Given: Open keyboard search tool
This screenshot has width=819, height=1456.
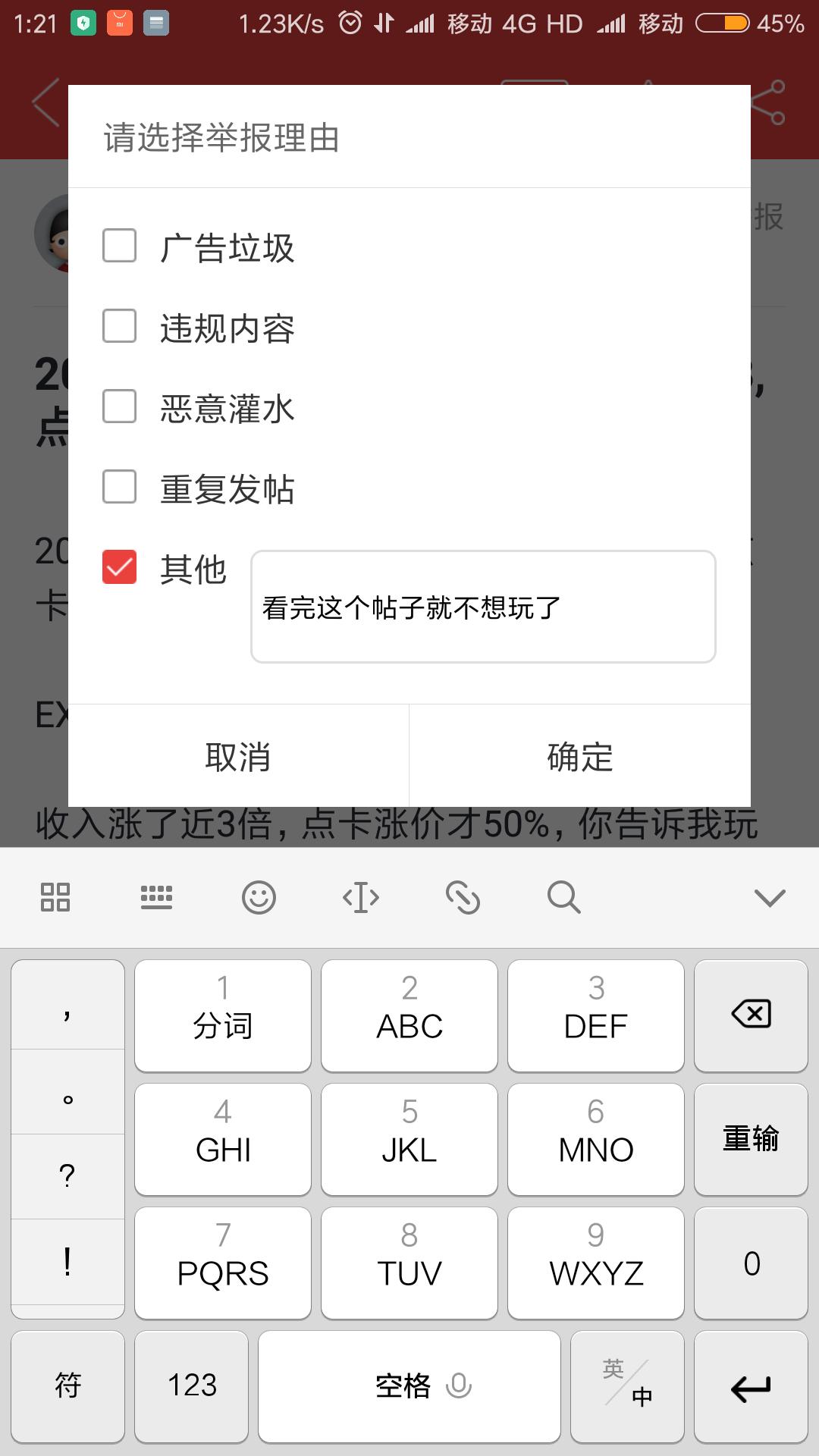Looking at the screenshot, I should (x=563, y=898).
